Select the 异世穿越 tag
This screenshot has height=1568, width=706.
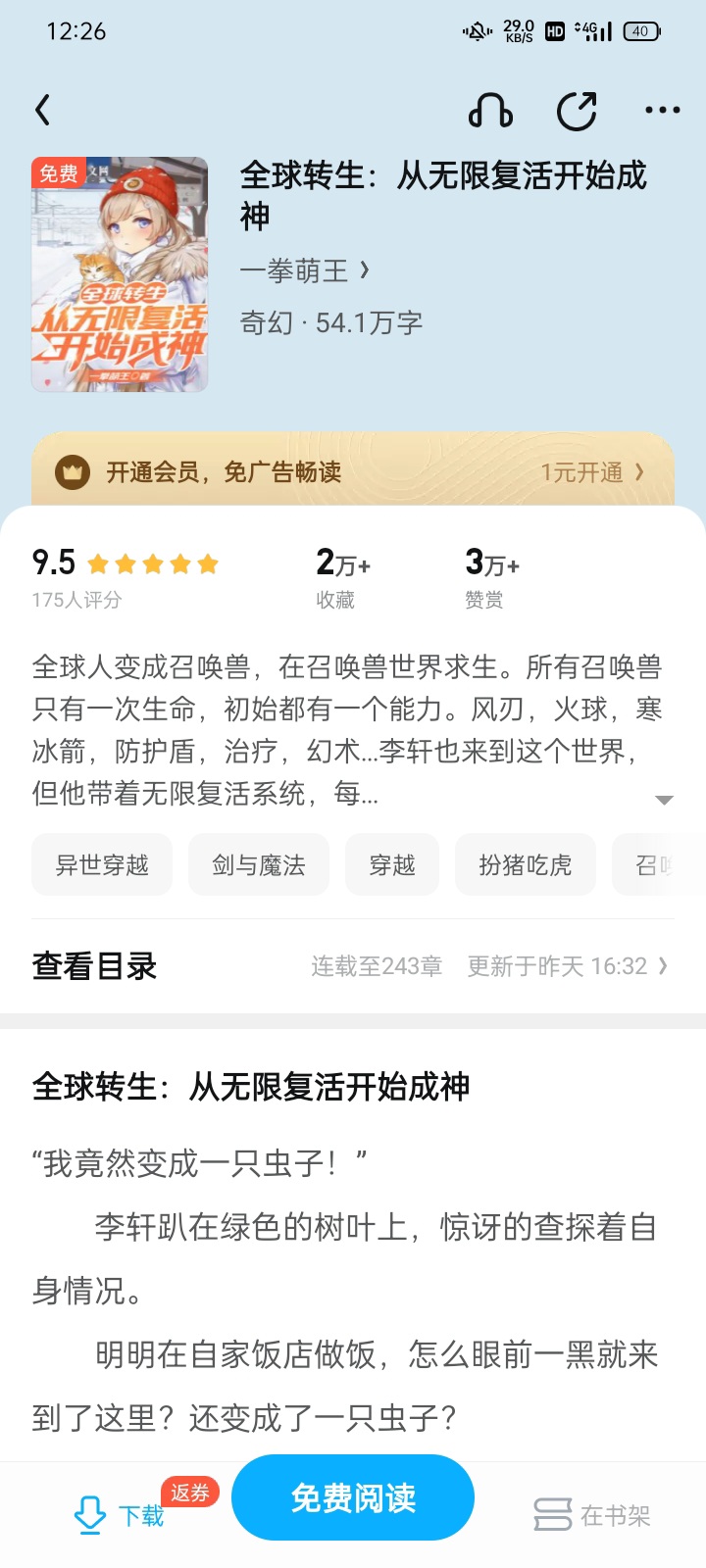click(x=102, y=864)
